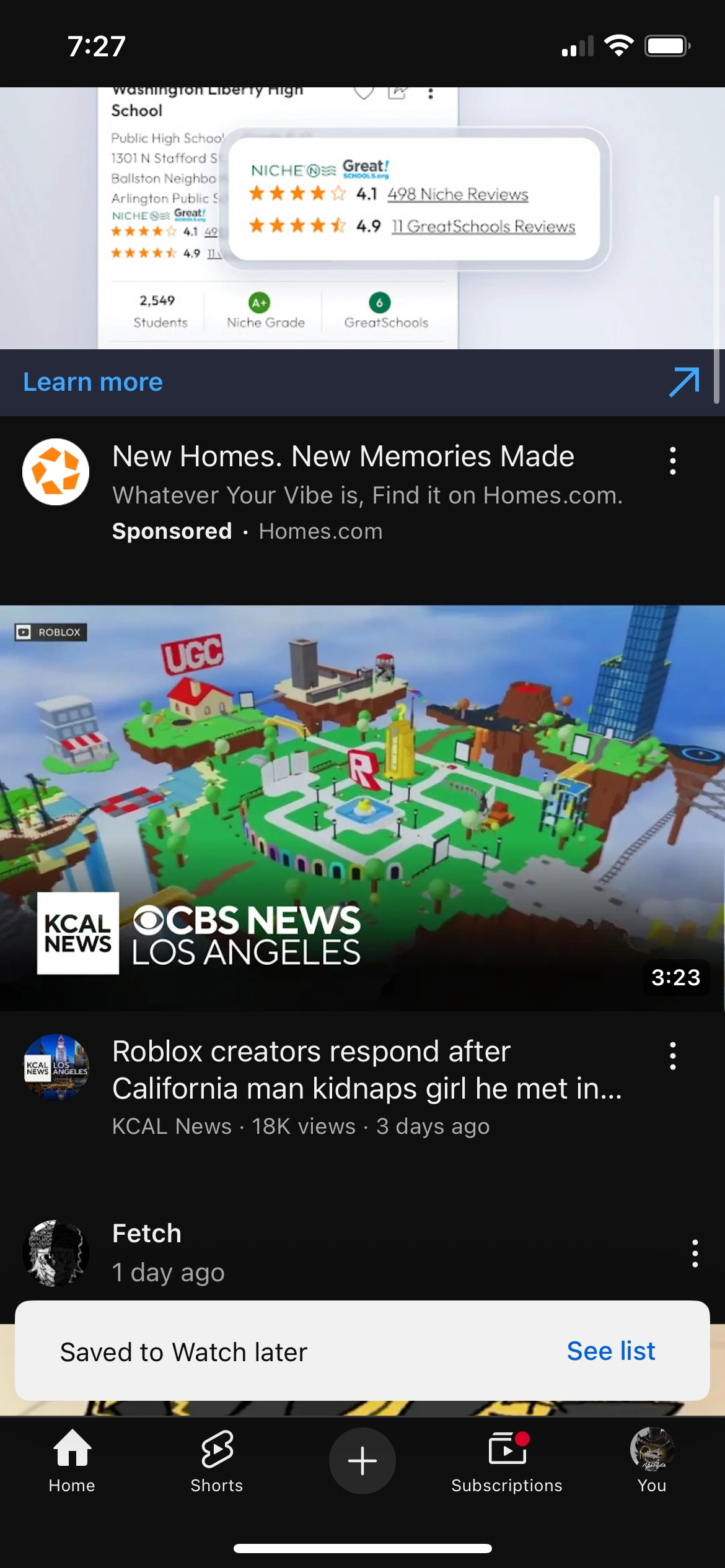Screen dimensions: 725x1568
Task: Tap See list in Watch later toast
Action: (x=610, y=1351)
